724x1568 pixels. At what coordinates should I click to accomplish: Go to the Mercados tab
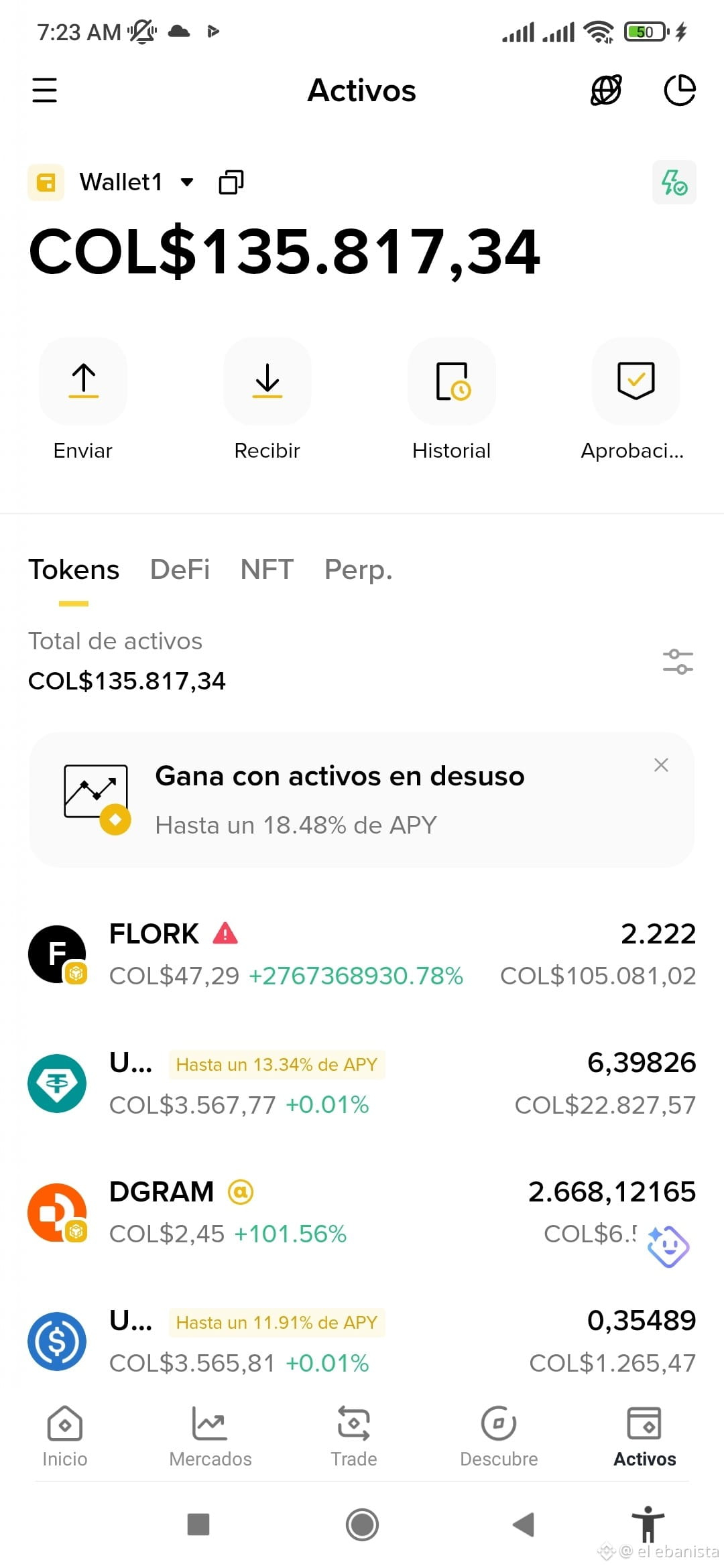(210, 1436)
